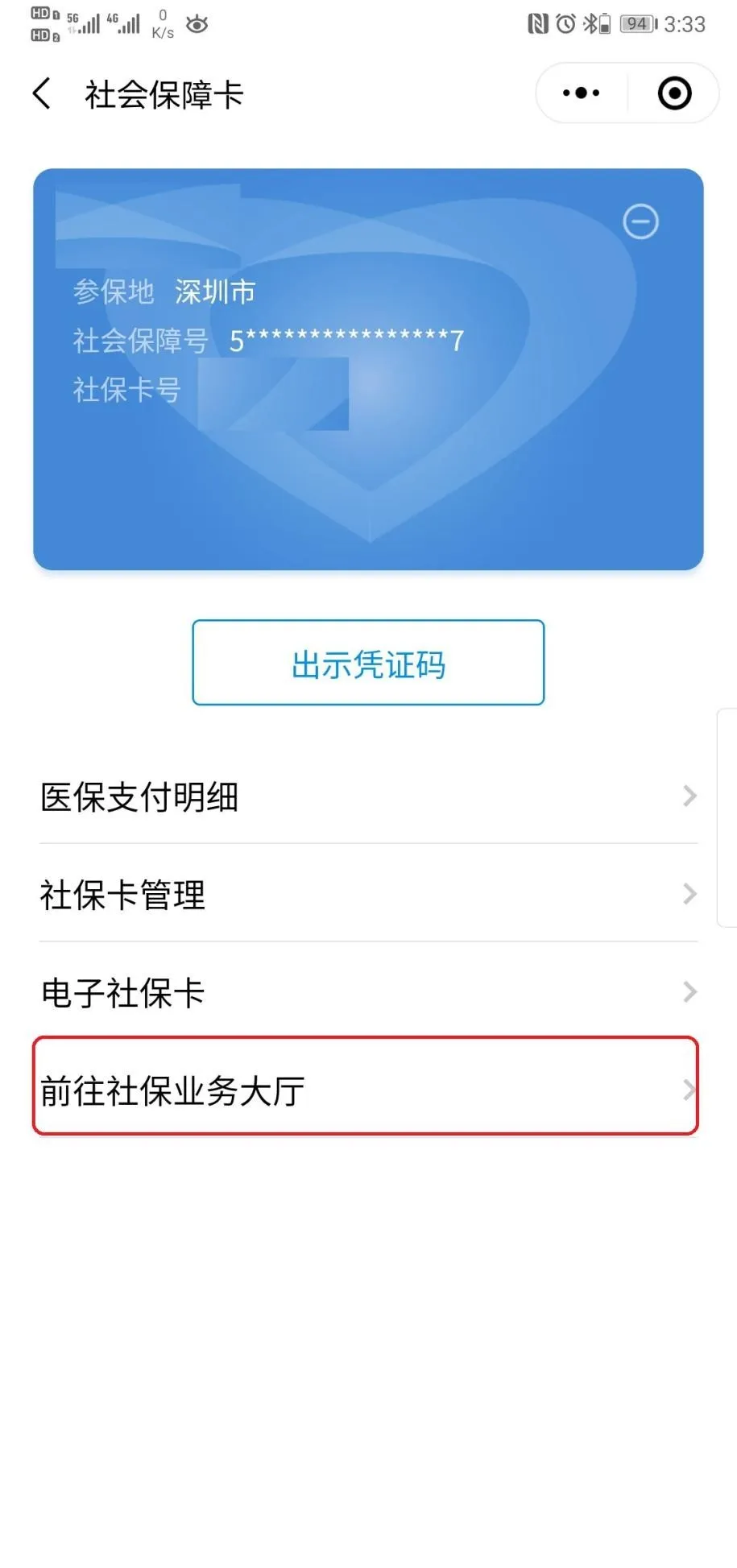Close the mini program with the circle button
The width and height of the screenshot is (737, 1568).
click(x=674, y=93)
